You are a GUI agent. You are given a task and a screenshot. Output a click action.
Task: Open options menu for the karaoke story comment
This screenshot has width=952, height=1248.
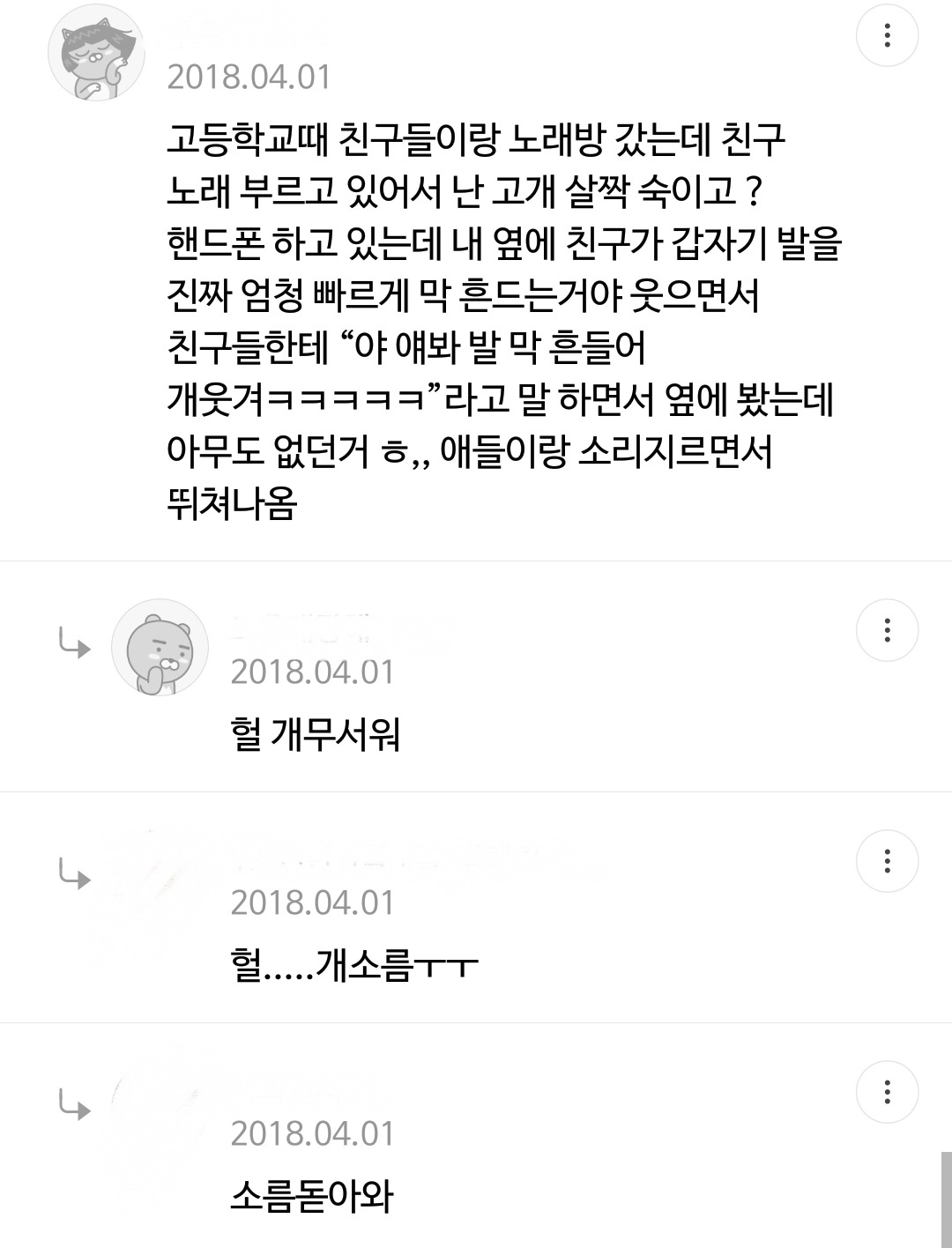click(x=887, y=35)
